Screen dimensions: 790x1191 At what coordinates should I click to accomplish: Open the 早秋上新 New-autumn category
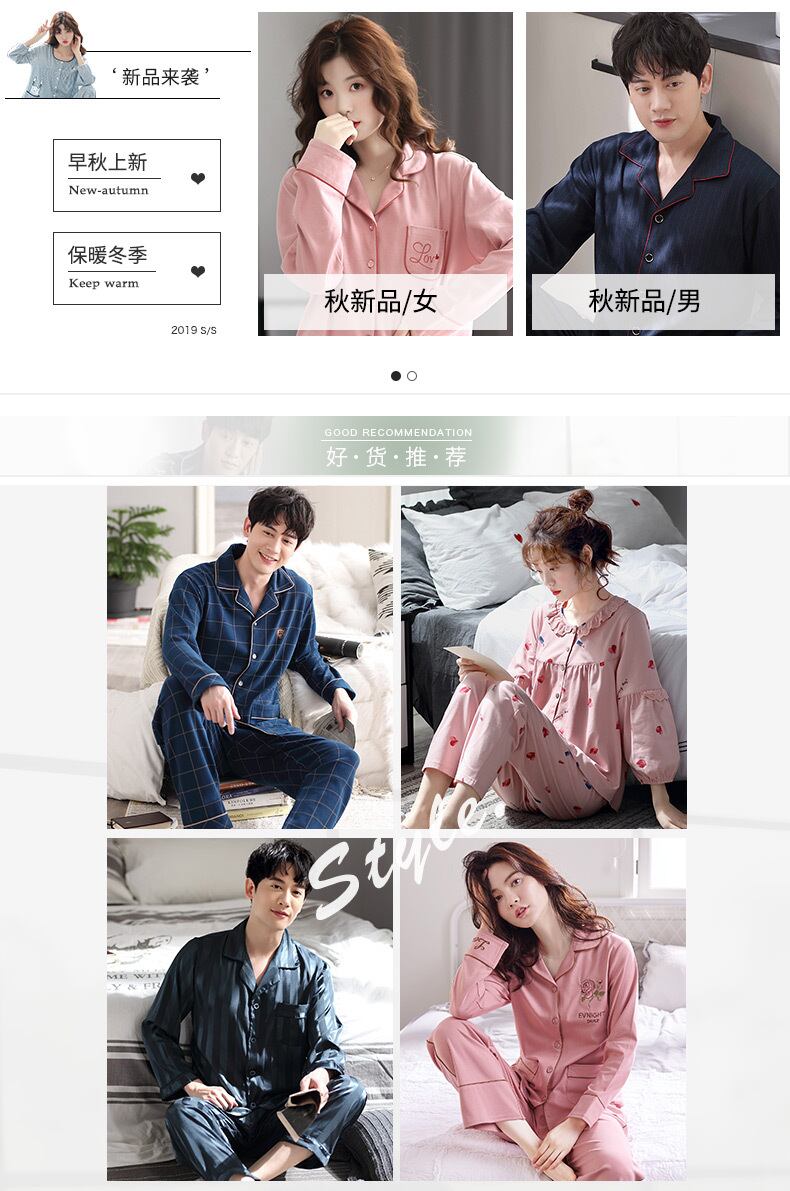(137, 175)
